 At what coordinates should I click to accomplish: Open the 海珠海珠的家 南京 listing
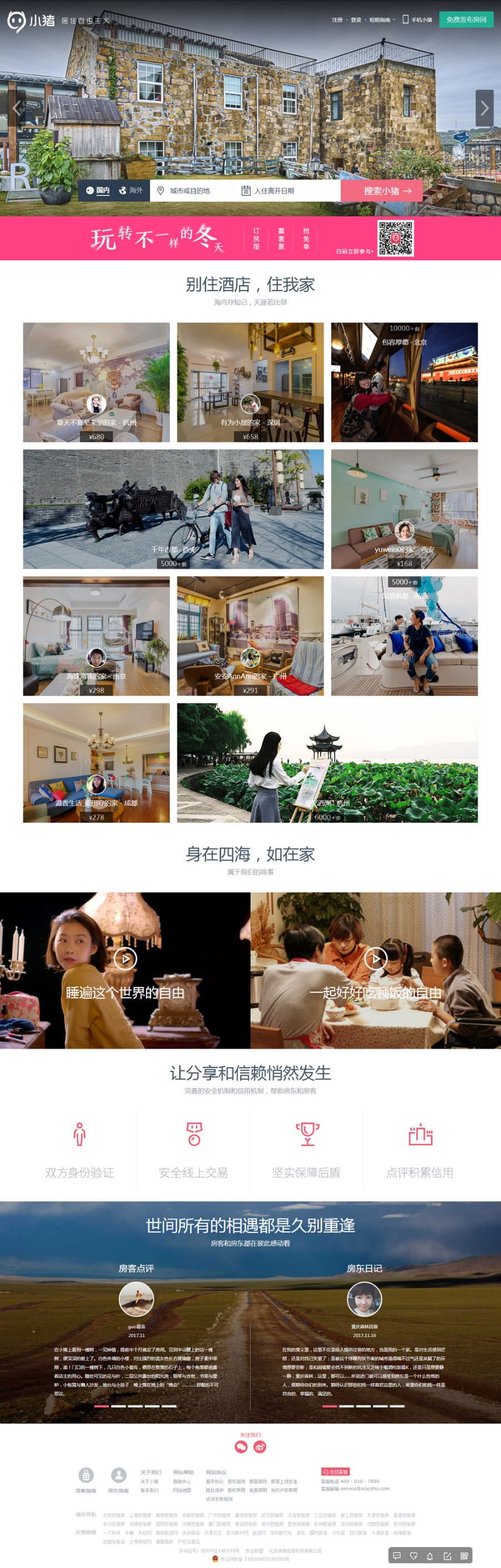96,635
